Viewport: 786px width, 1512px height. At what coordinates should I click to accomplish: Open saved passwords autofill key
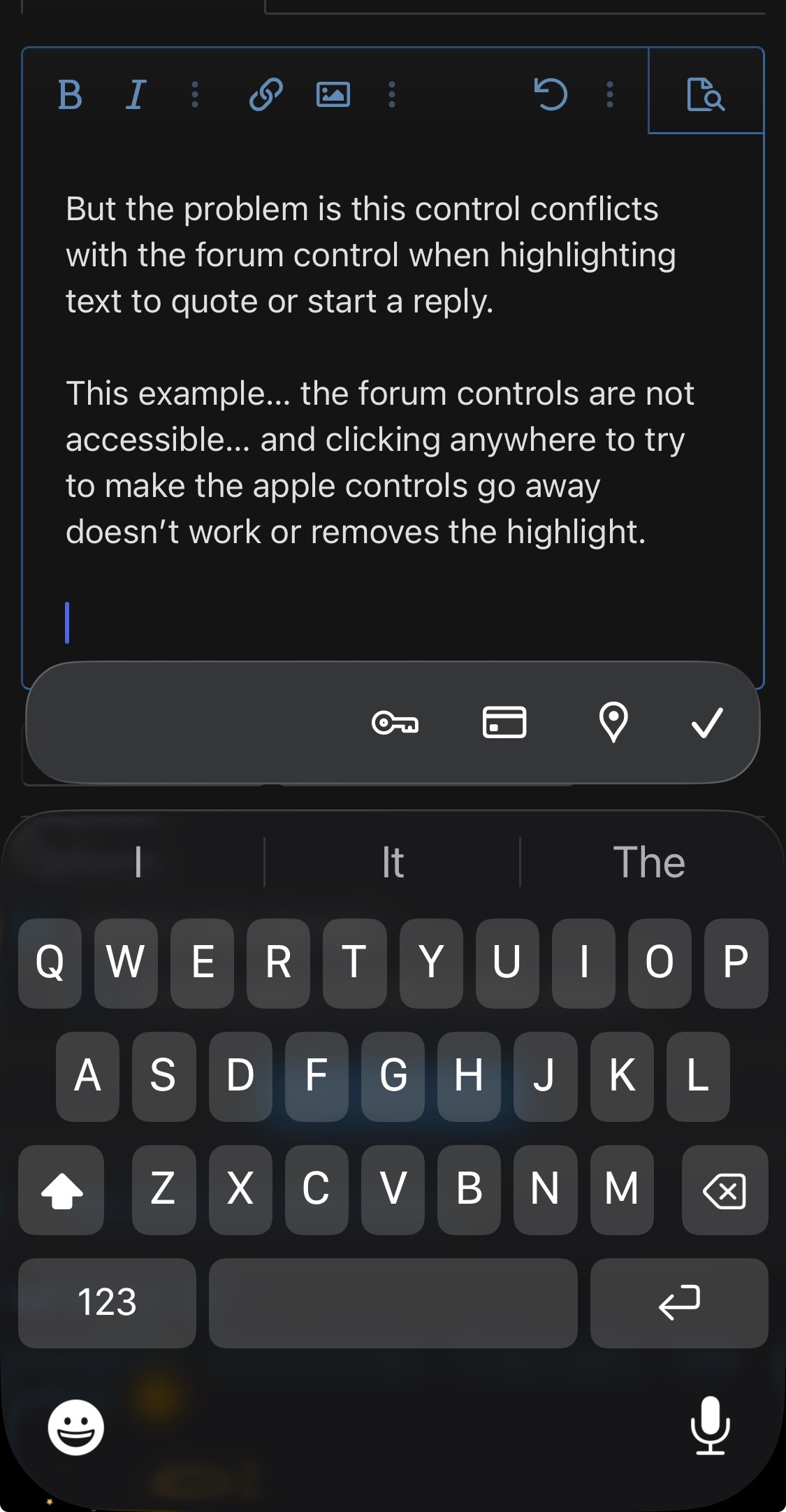[x=395, y=723]
